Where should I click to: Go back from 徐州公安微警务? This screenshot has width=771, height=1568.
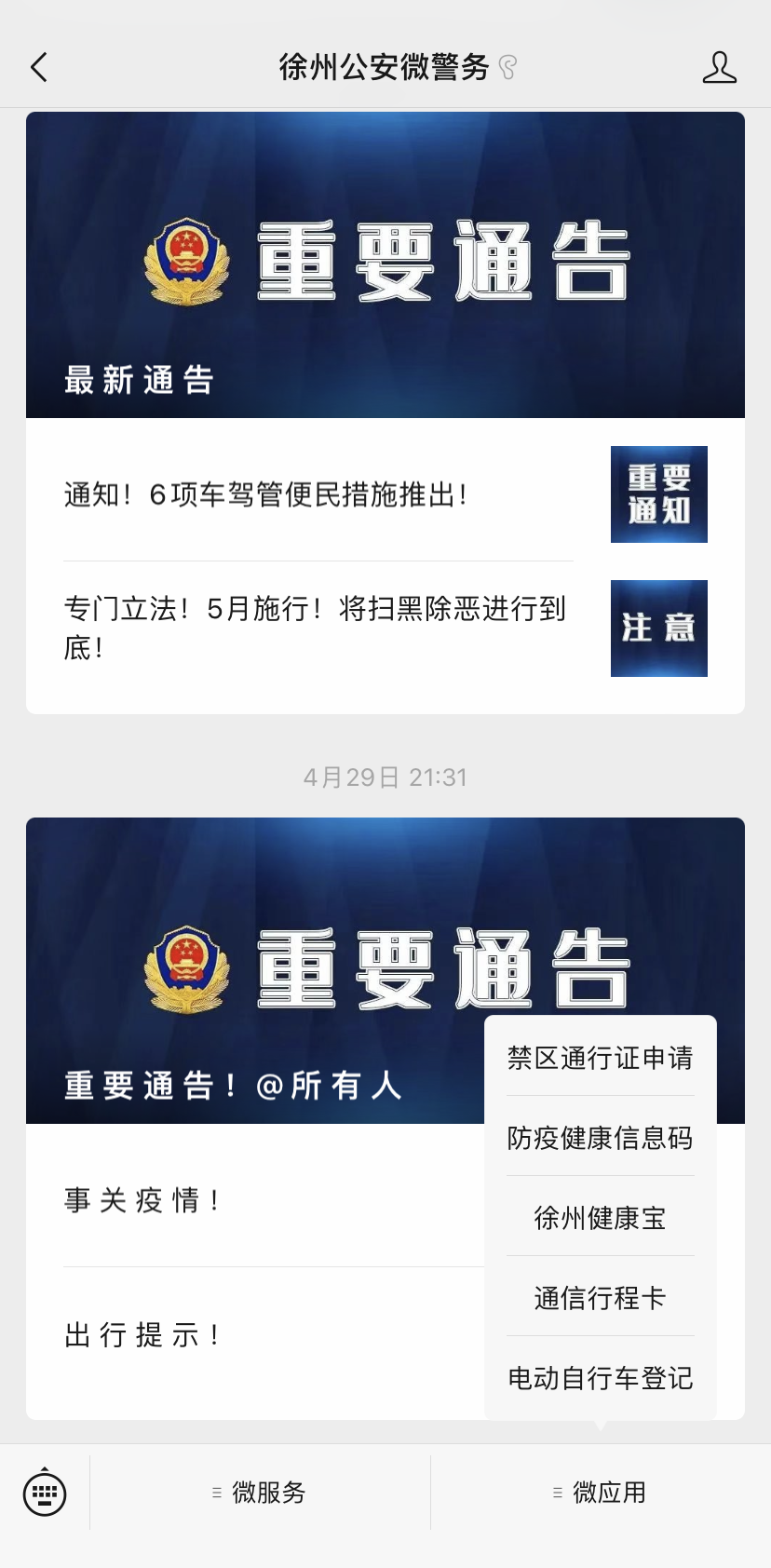(39, 67)
